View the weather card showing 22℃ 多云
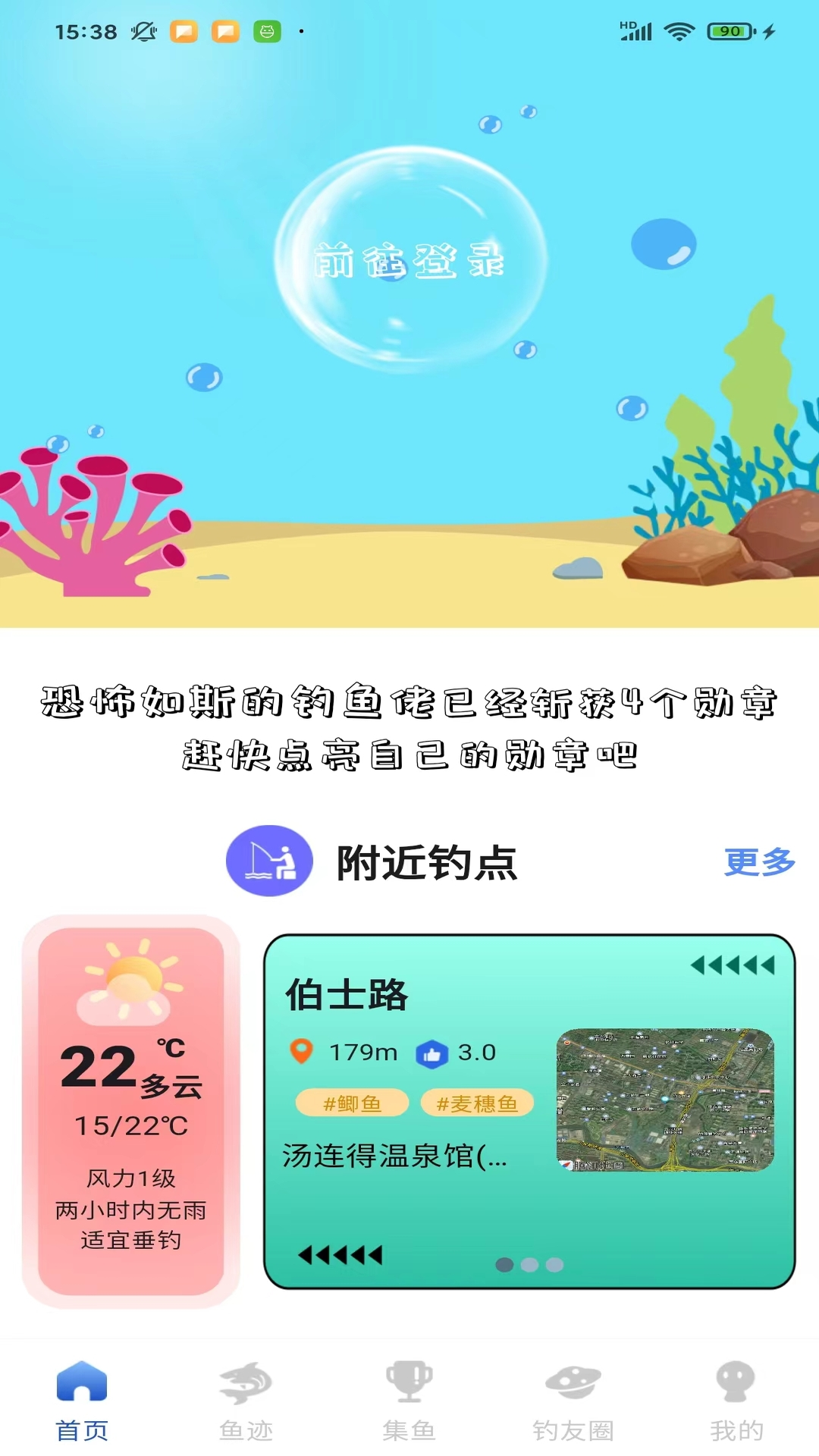This screenshot has width=819, height=1456. click(x=131, y=1110)
